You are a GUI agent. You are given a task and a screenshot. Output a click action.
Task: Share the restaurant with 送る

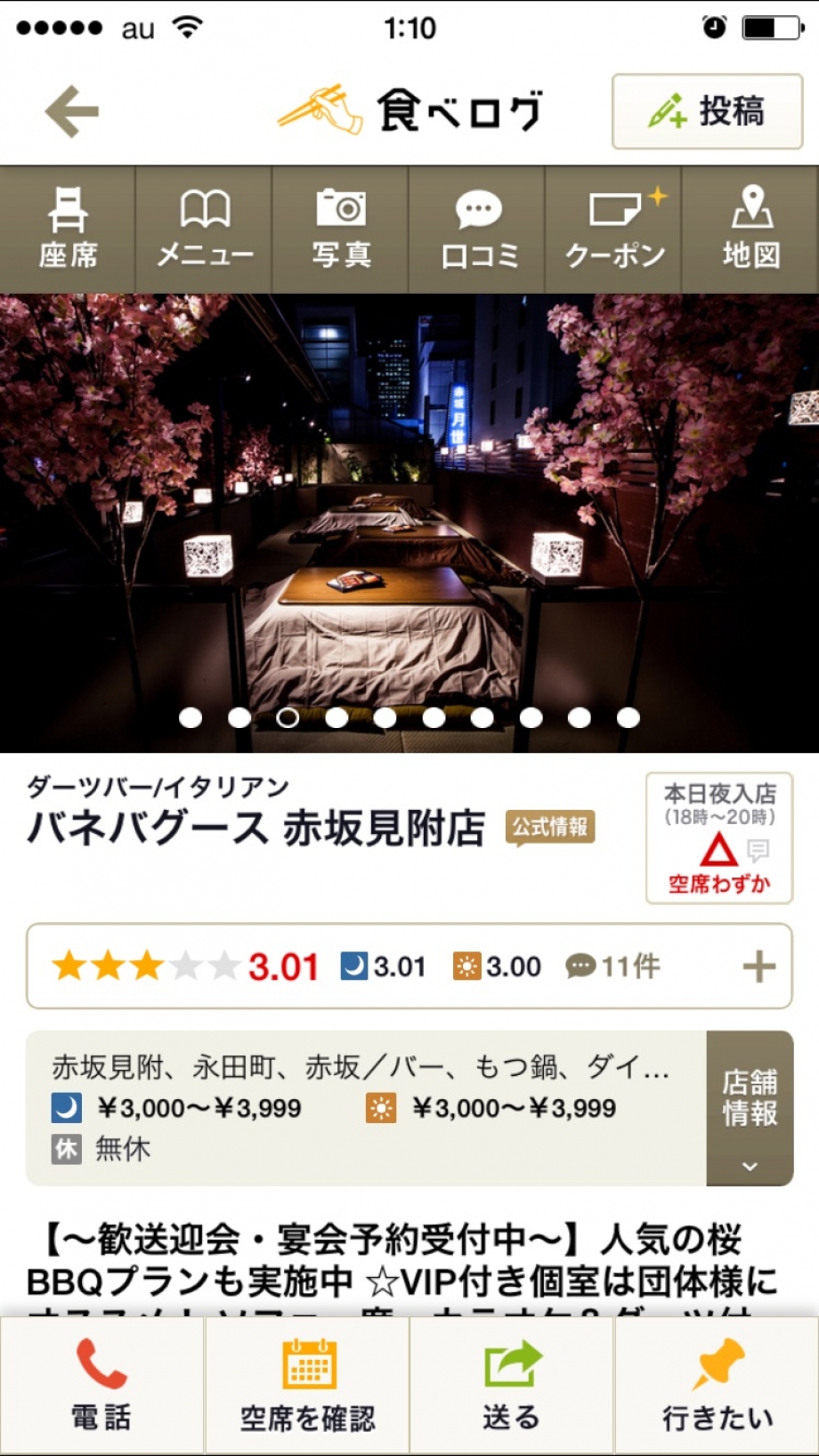click(x=511, y=1387)
